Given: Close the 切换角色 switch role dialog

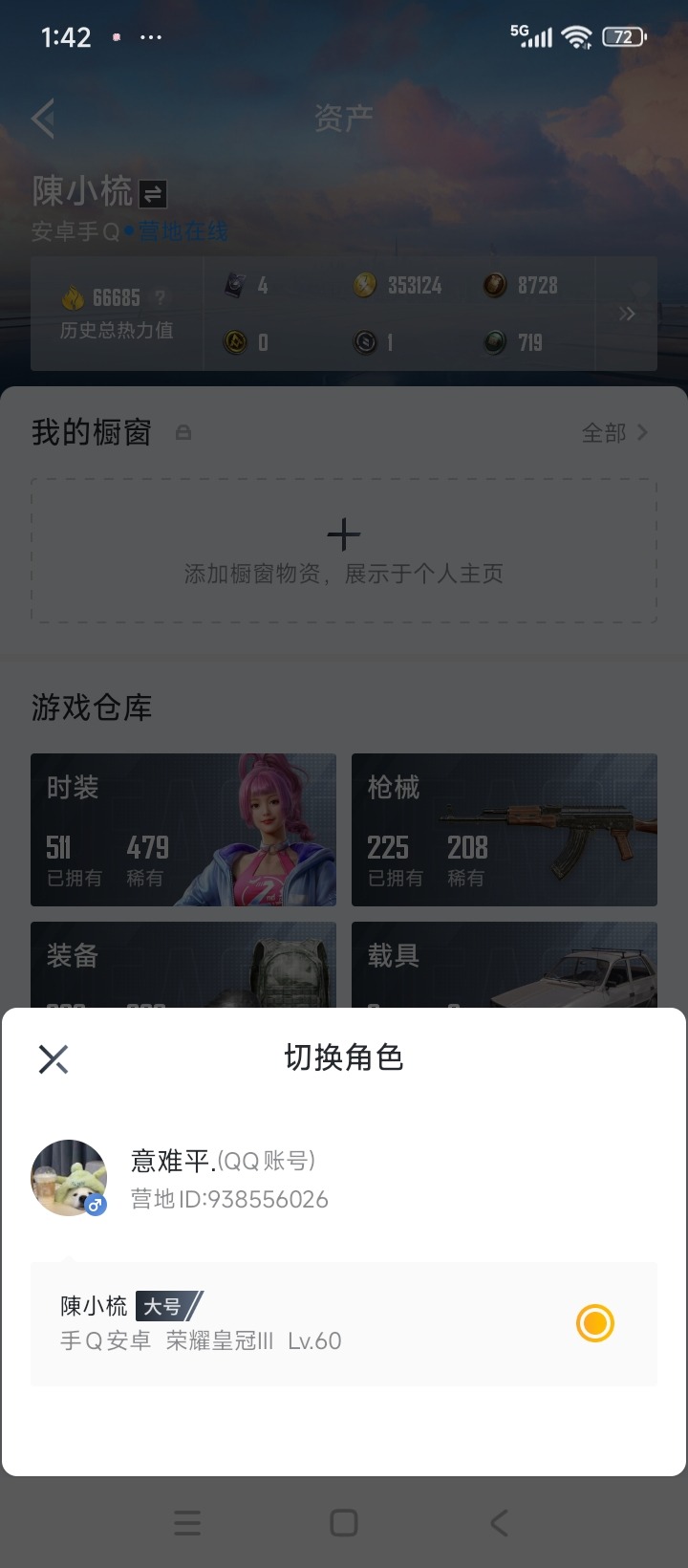Looking at the screenshot, I should pos(53,1057).
